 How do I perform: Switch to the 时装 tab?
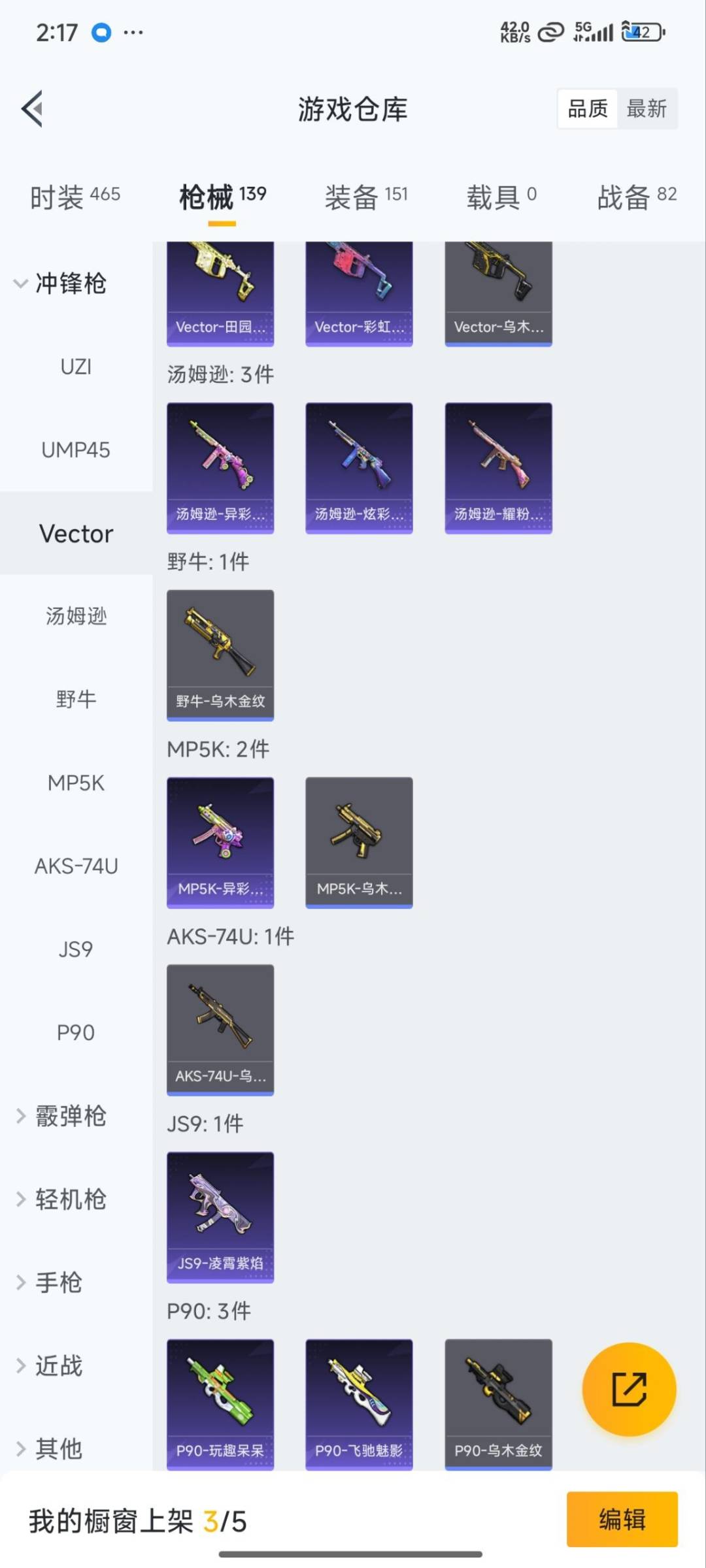click(75, 197)
